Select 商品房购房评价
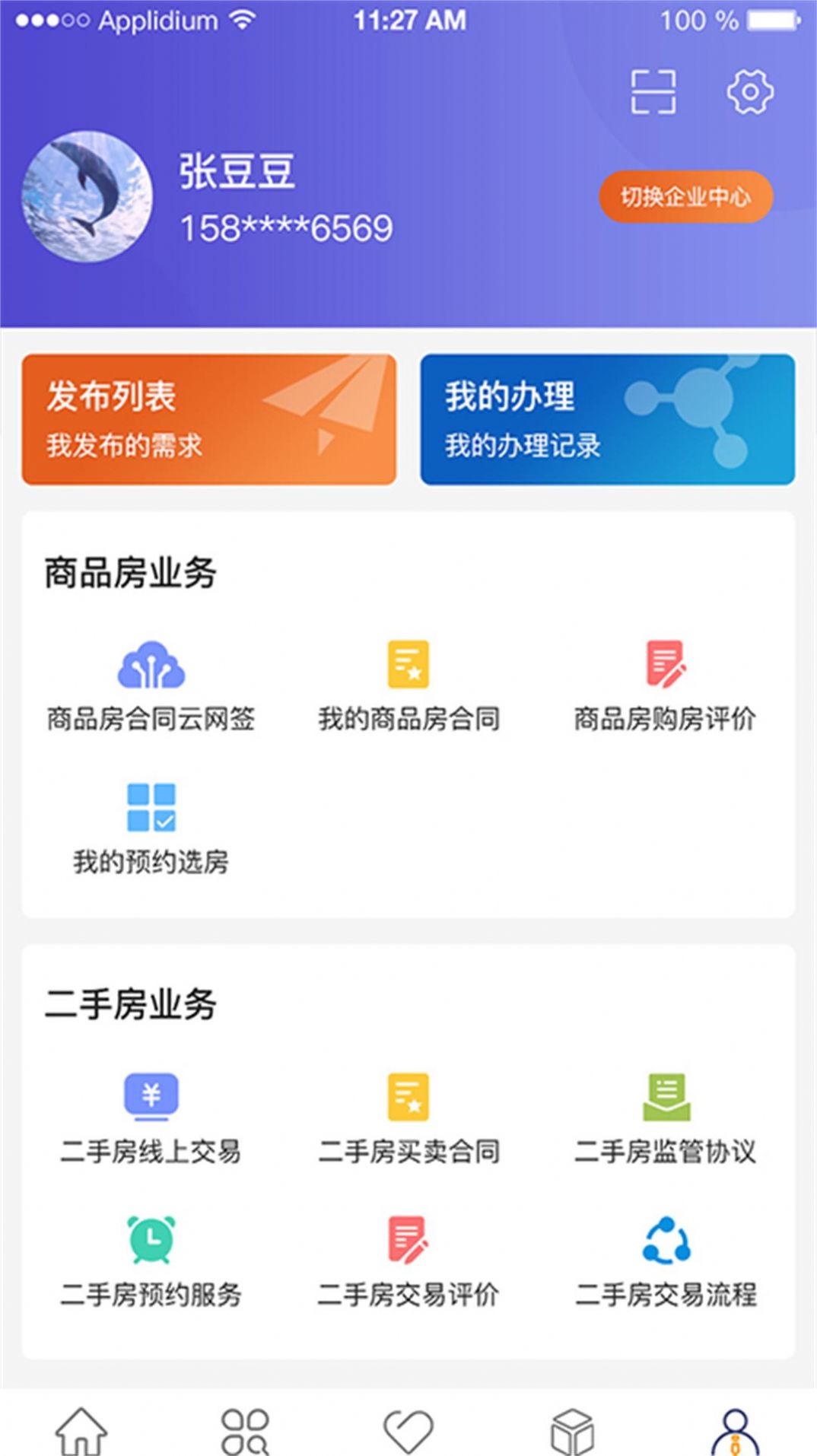This screenshot has width=817, height=1456. point(665,685)
